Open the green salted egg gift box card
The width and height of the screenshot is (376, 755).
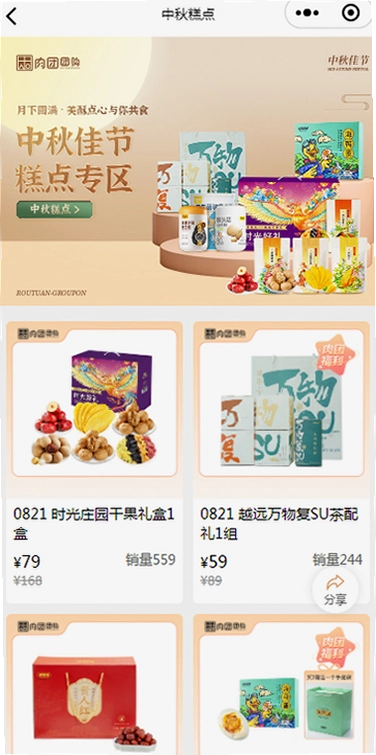282,684
